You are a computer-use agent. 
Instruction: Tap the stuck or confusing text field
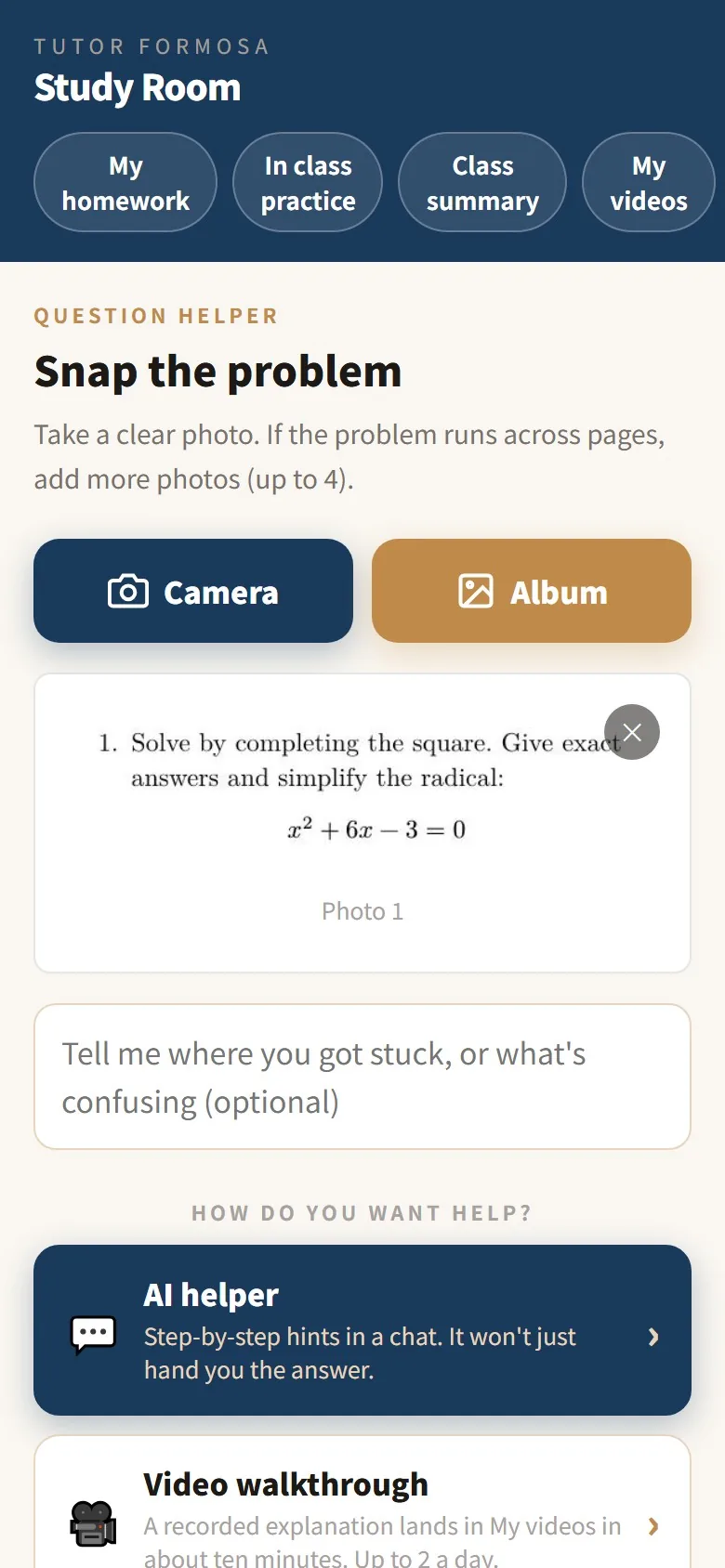point(362,1077)
